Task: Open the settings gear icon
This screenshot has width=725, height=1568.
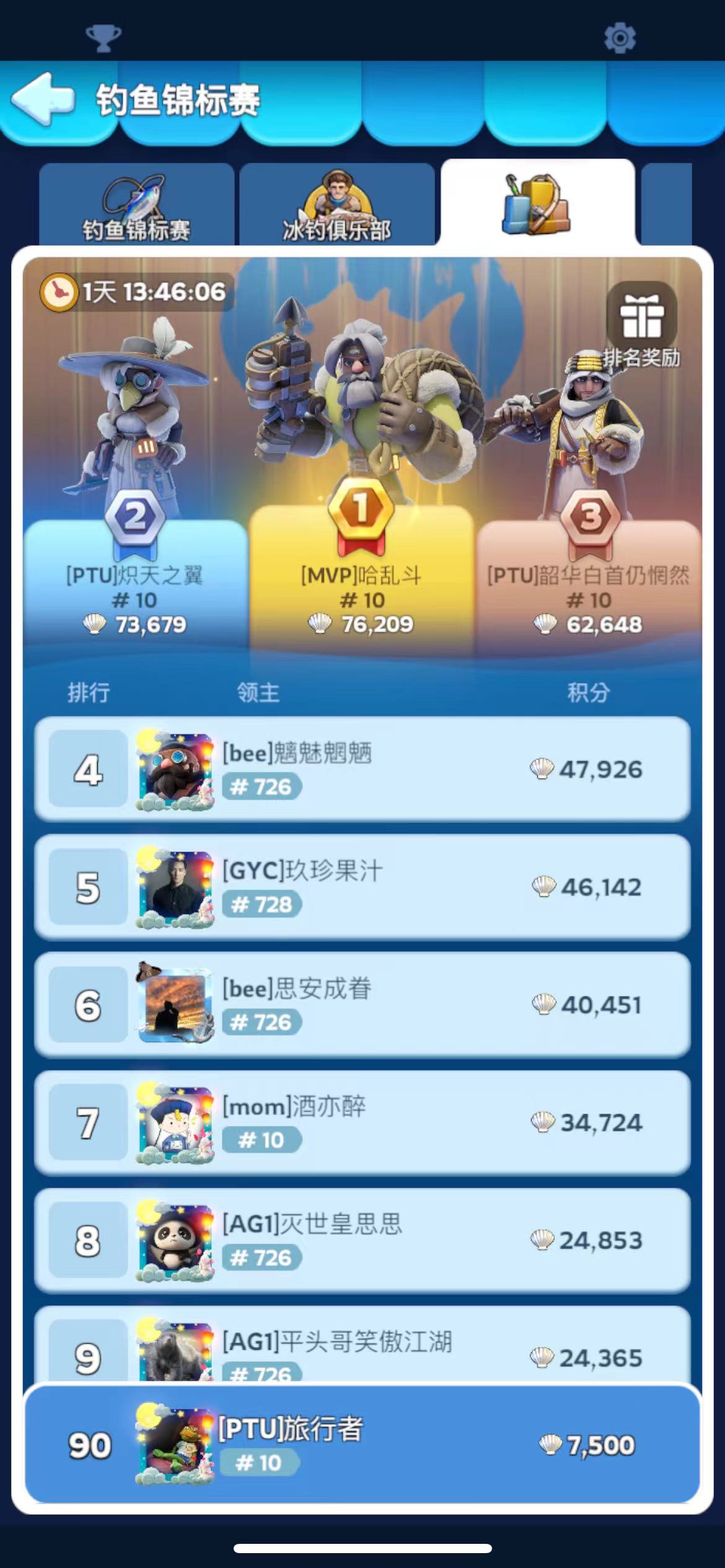Action: point(620,38)
